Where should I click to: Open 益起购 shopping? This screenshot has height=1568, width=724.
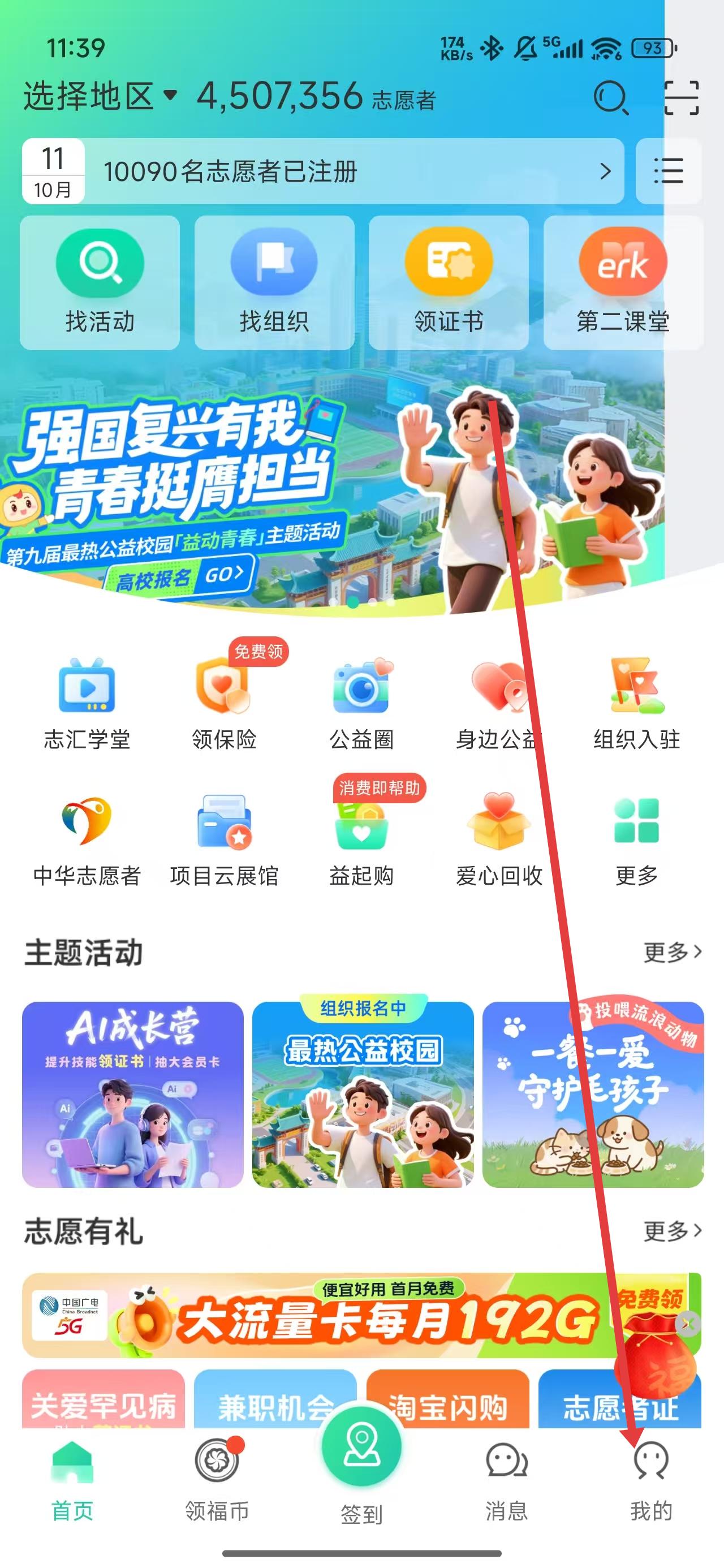click(361, 839)
